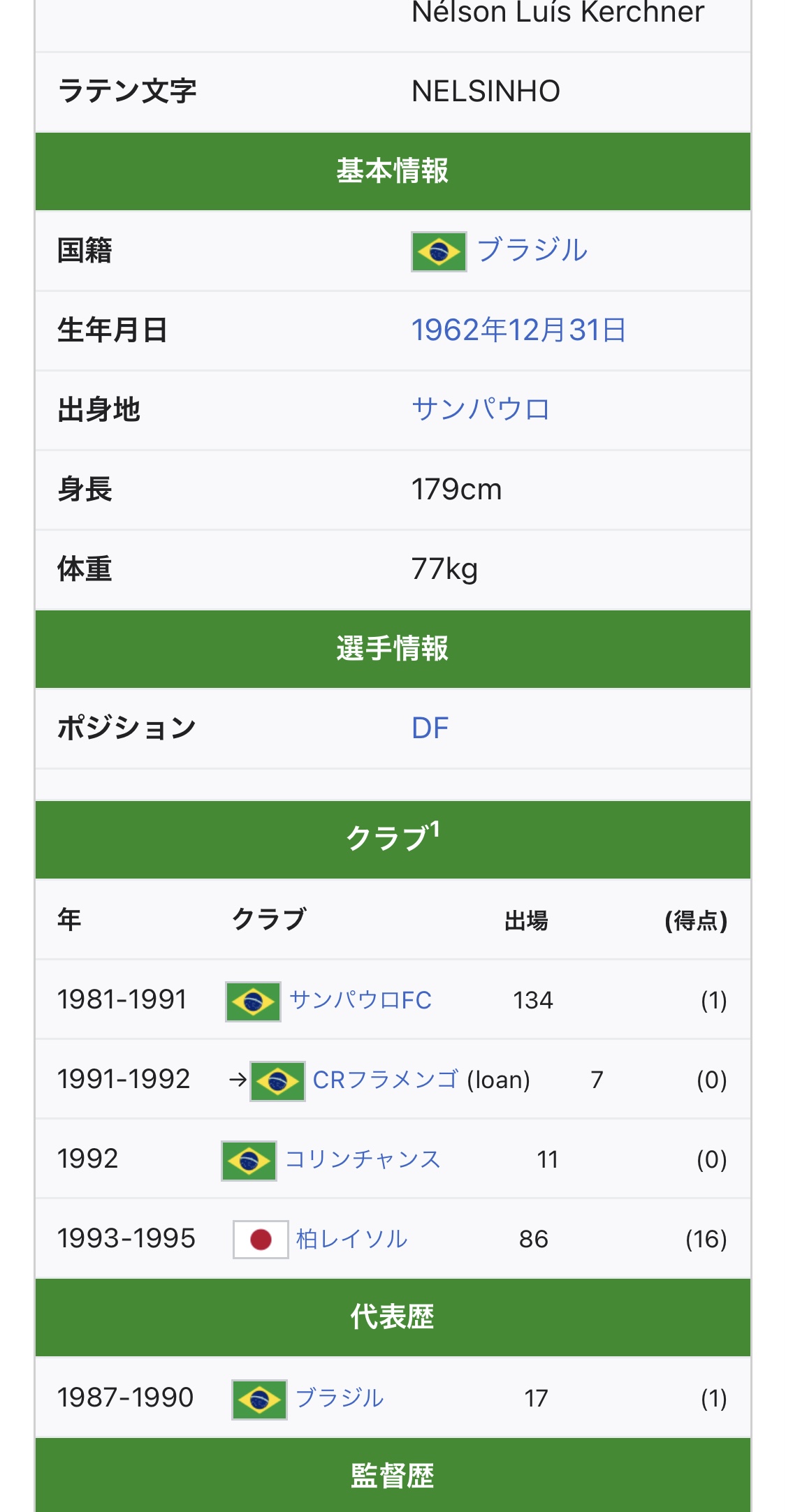Open the CRフラメンゴ club link
This screenshot has width=786, height=1512.
386,1080
